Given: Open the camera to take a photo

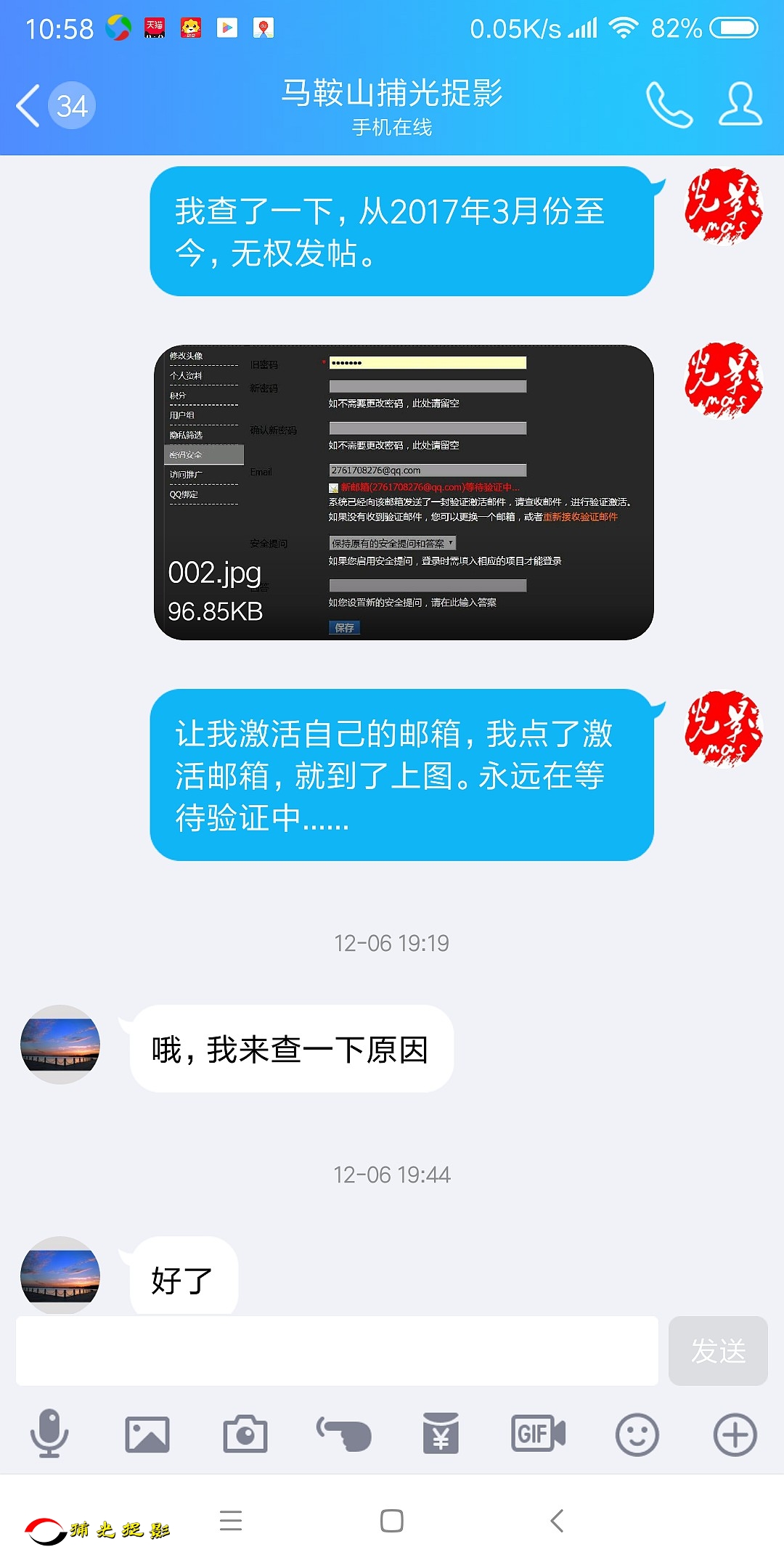Looking at the screenshot, I should coord(245,1434).
